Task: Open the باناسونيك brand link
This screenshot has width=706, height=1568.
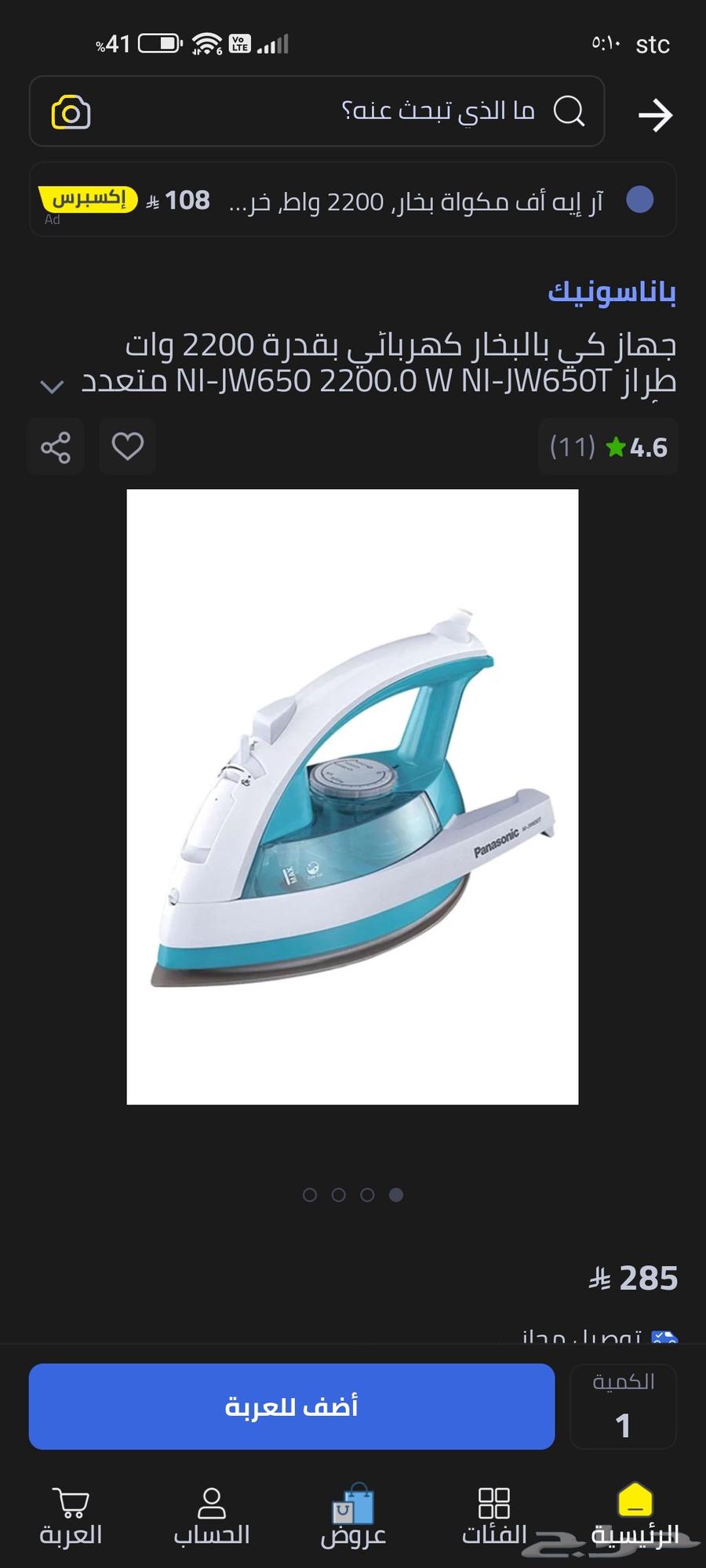Action: tap(612, 292)
